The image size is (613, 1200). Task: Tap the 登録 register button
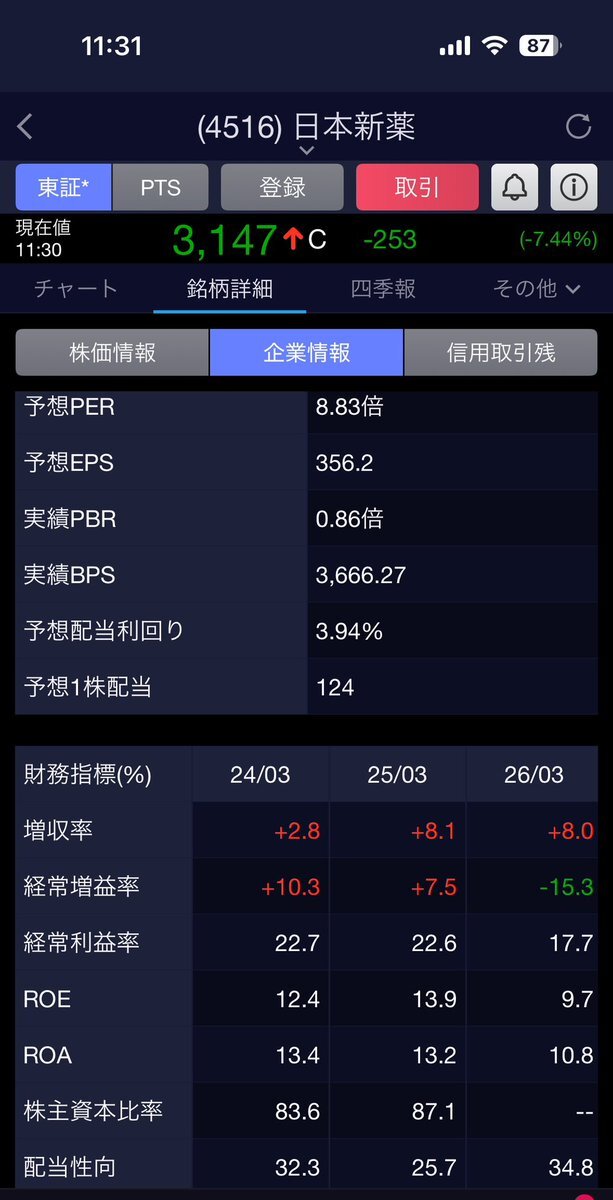click(282, 187)
